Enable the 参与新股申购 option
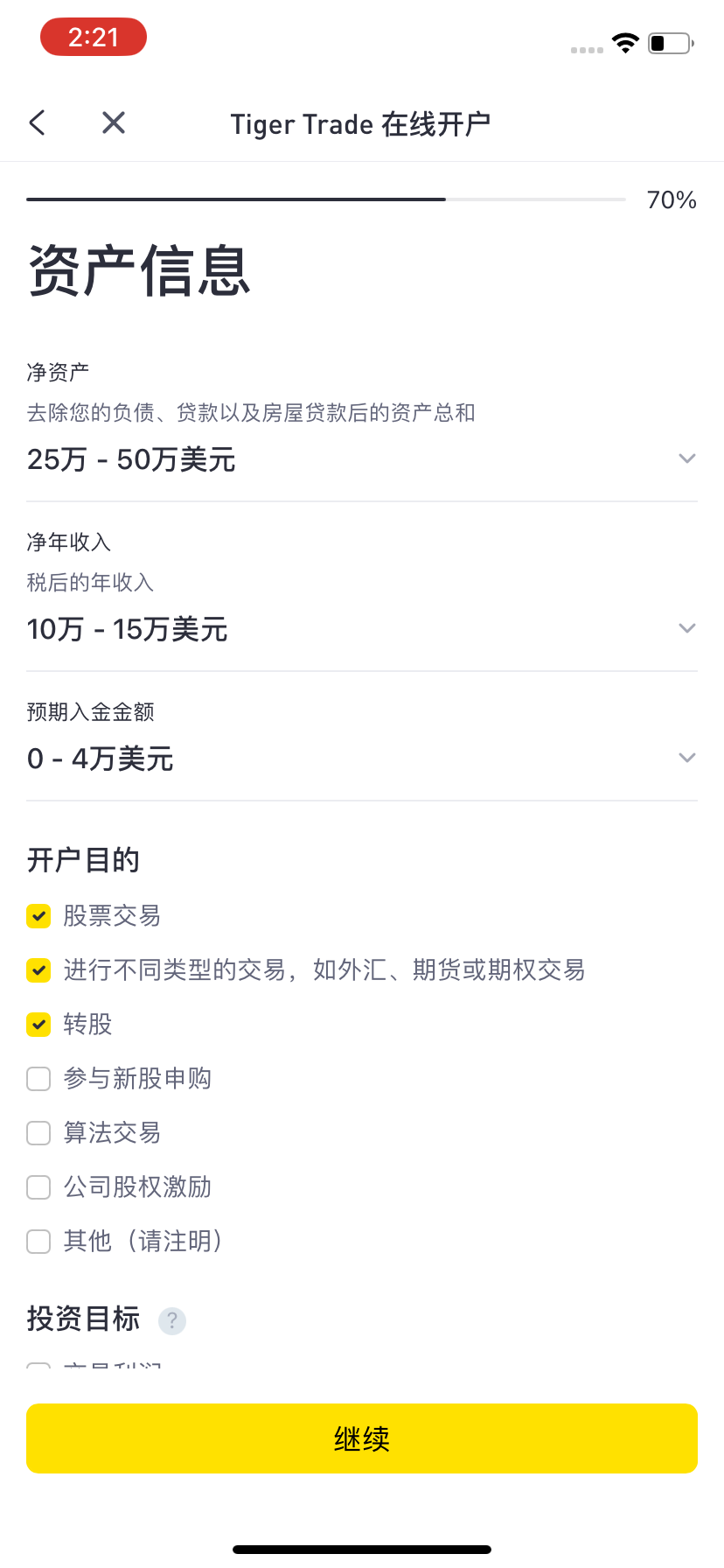The width and height of the screenshot is (724, 1568). coord(38,1079)
